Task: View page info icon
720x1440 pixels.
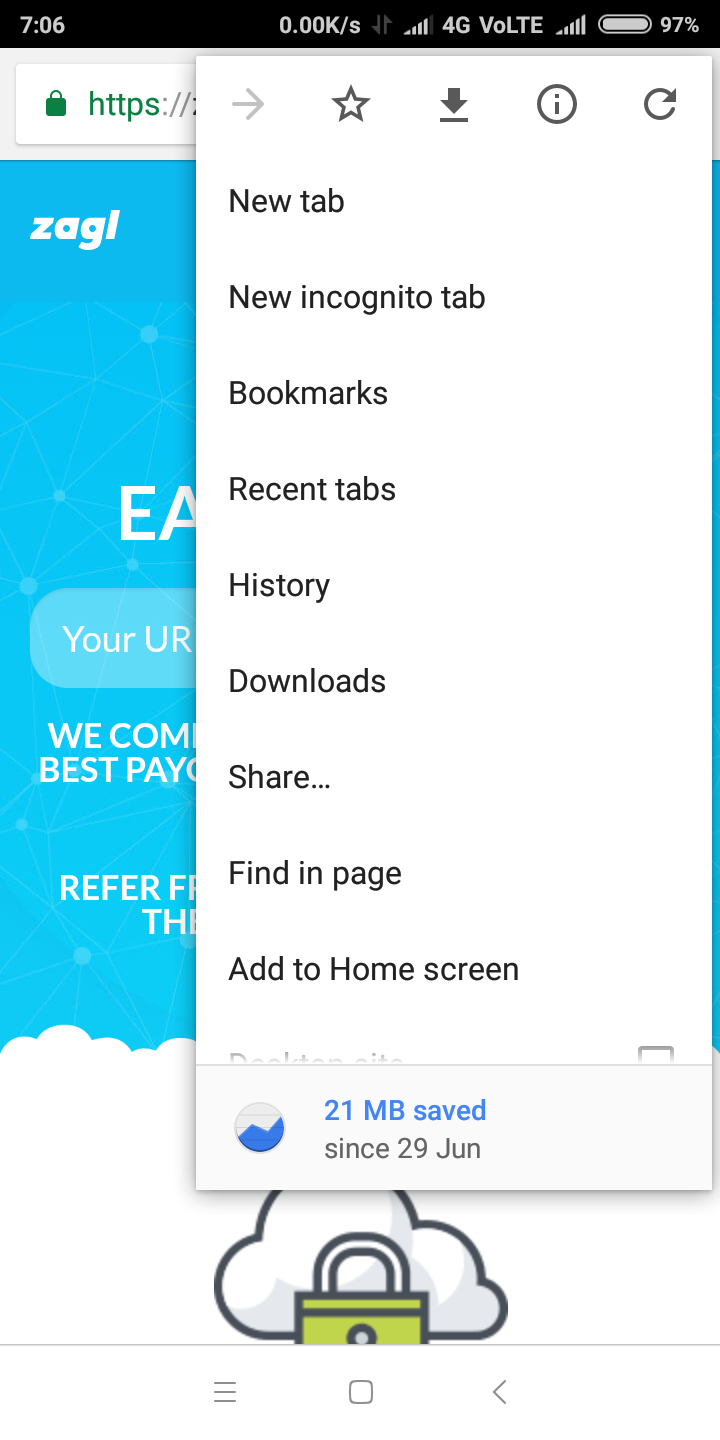Action: point(557,104)
